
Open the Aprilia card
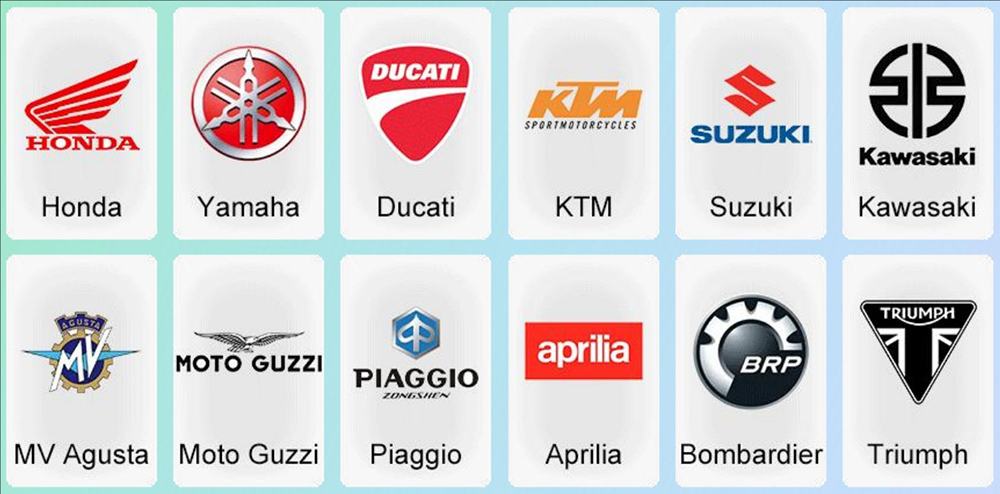[583, 372]
